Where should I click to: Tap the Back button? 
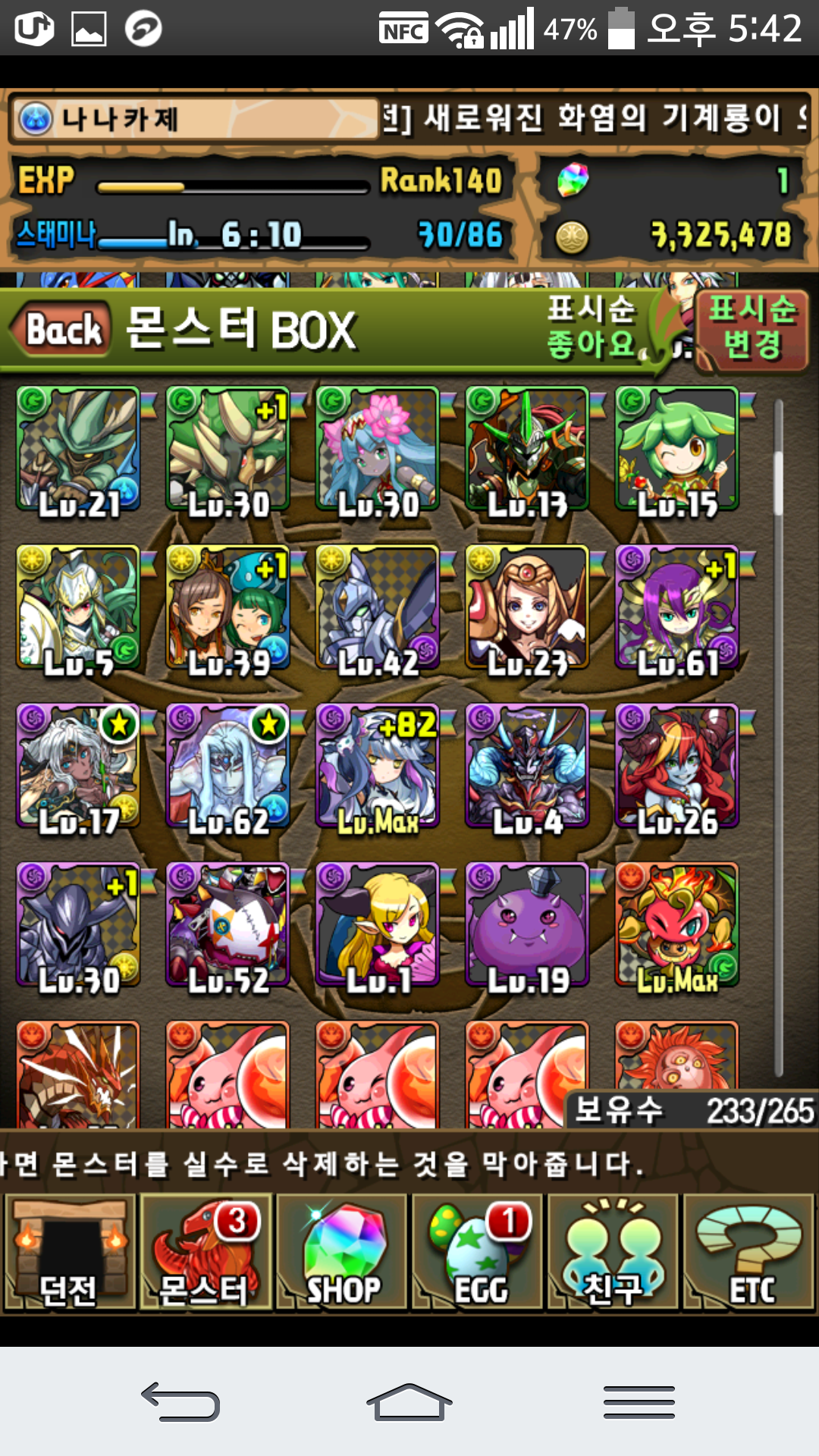62,330
